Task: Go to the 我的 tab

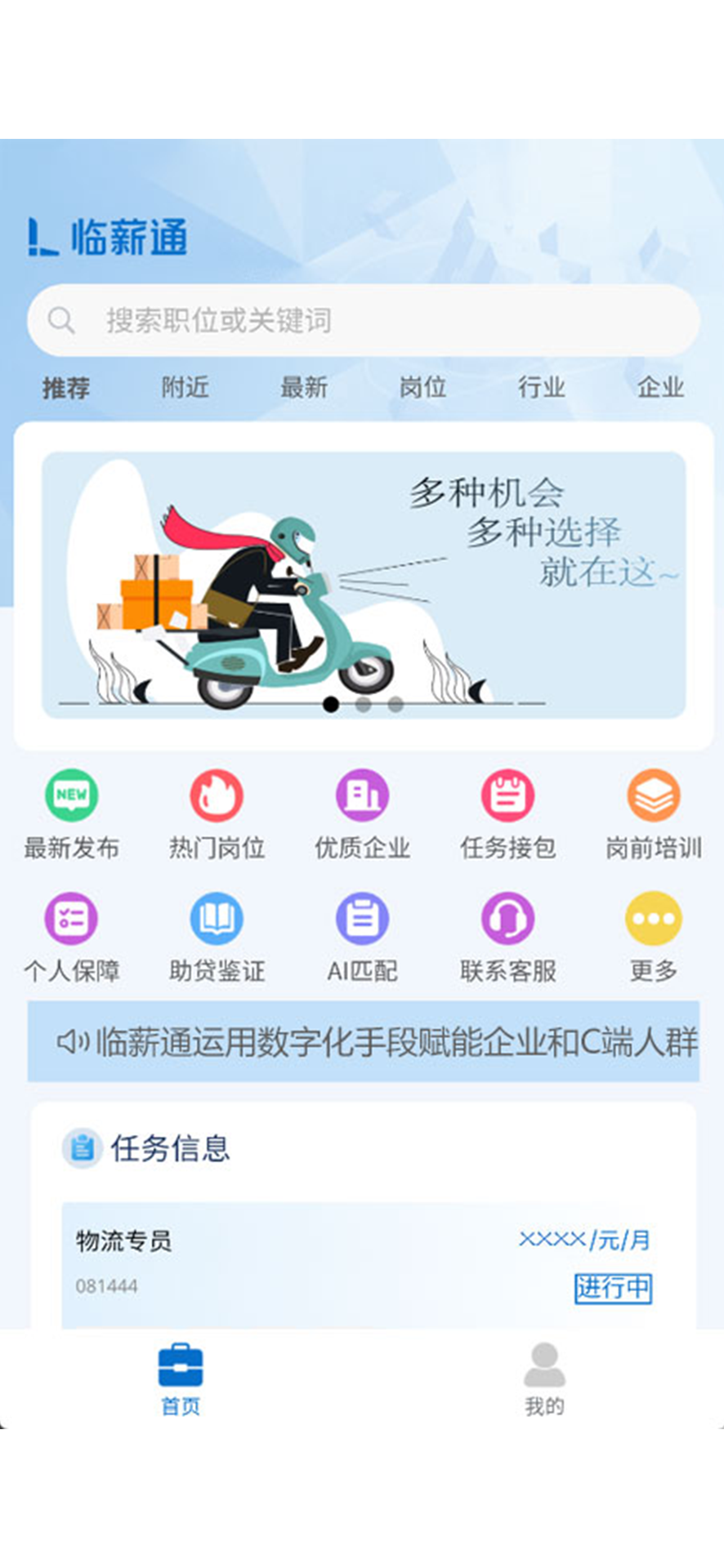Action: click(544, 1379)
